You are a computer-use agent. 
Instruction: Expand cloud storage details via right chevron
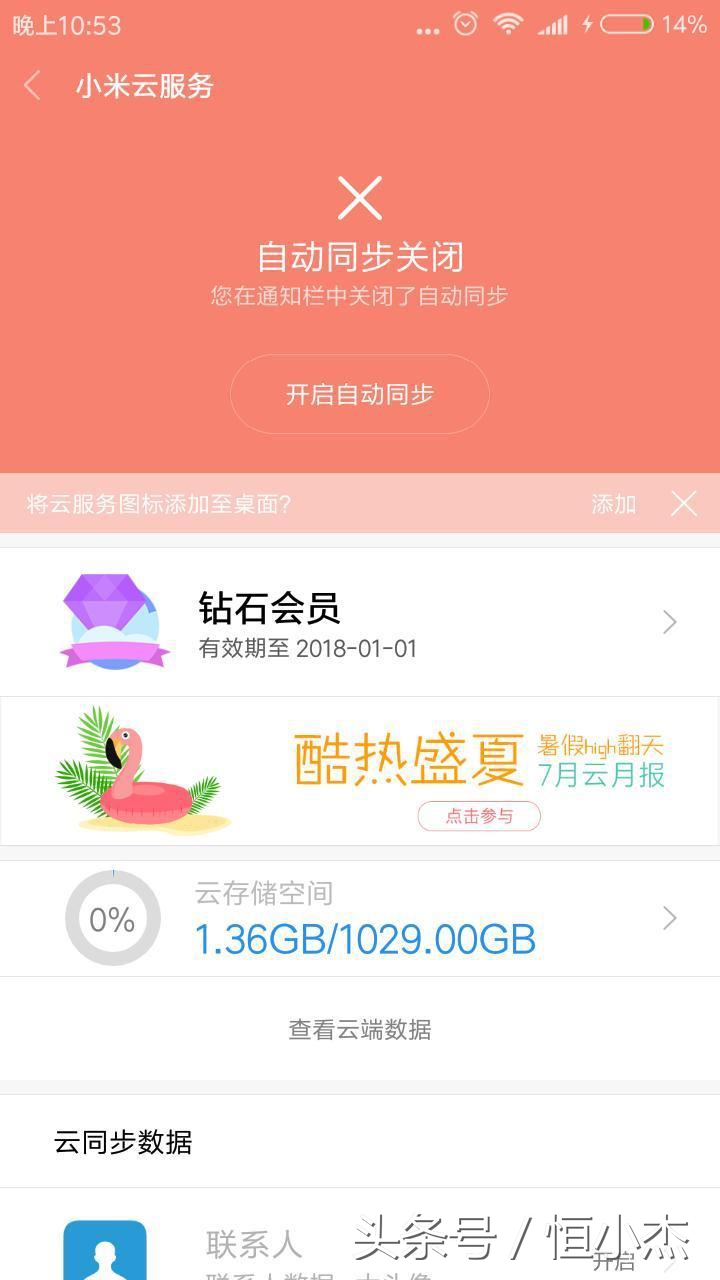(670, 917)
